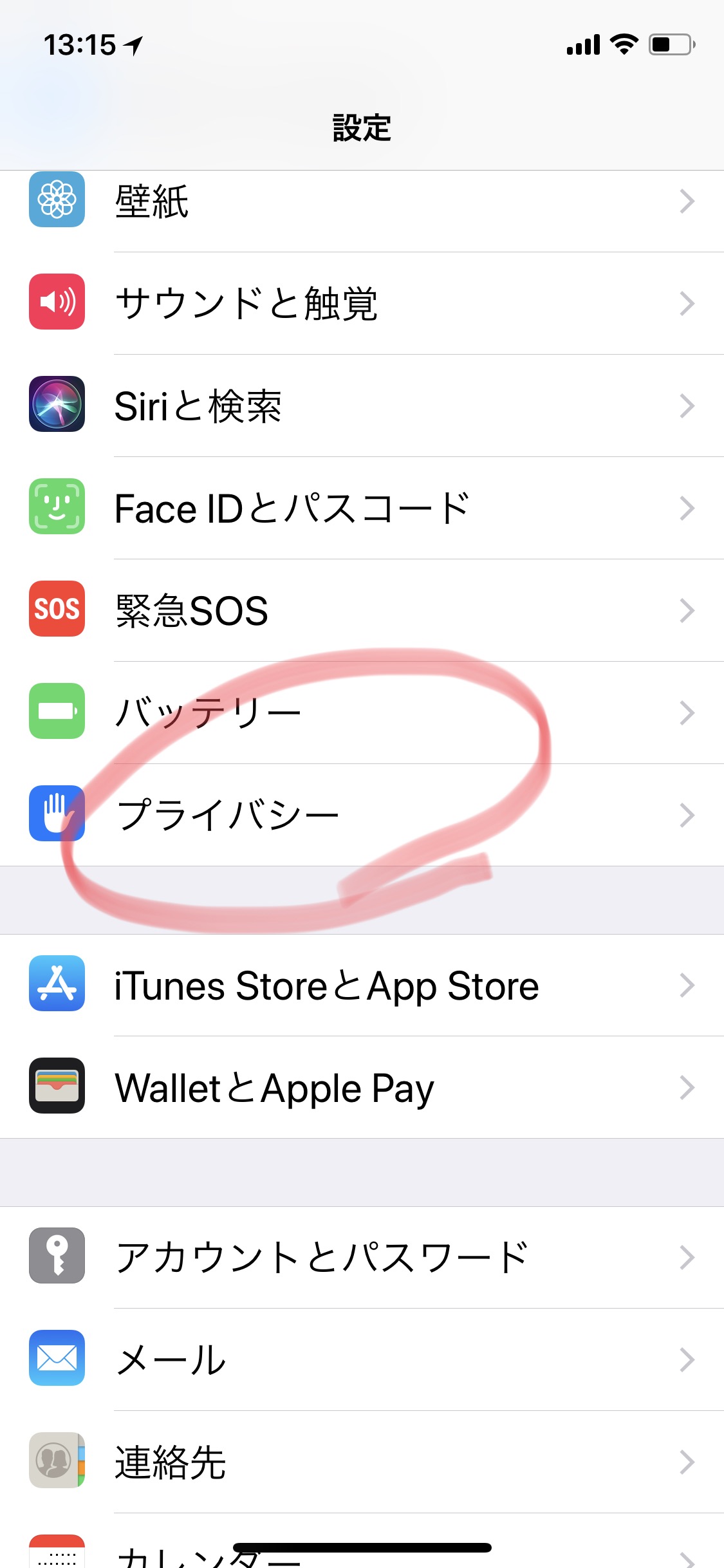Open the 壁紙 wallpaper settings
Image resolution: width=724 pixels, height=1568 pixels.
tap(360, 202)
